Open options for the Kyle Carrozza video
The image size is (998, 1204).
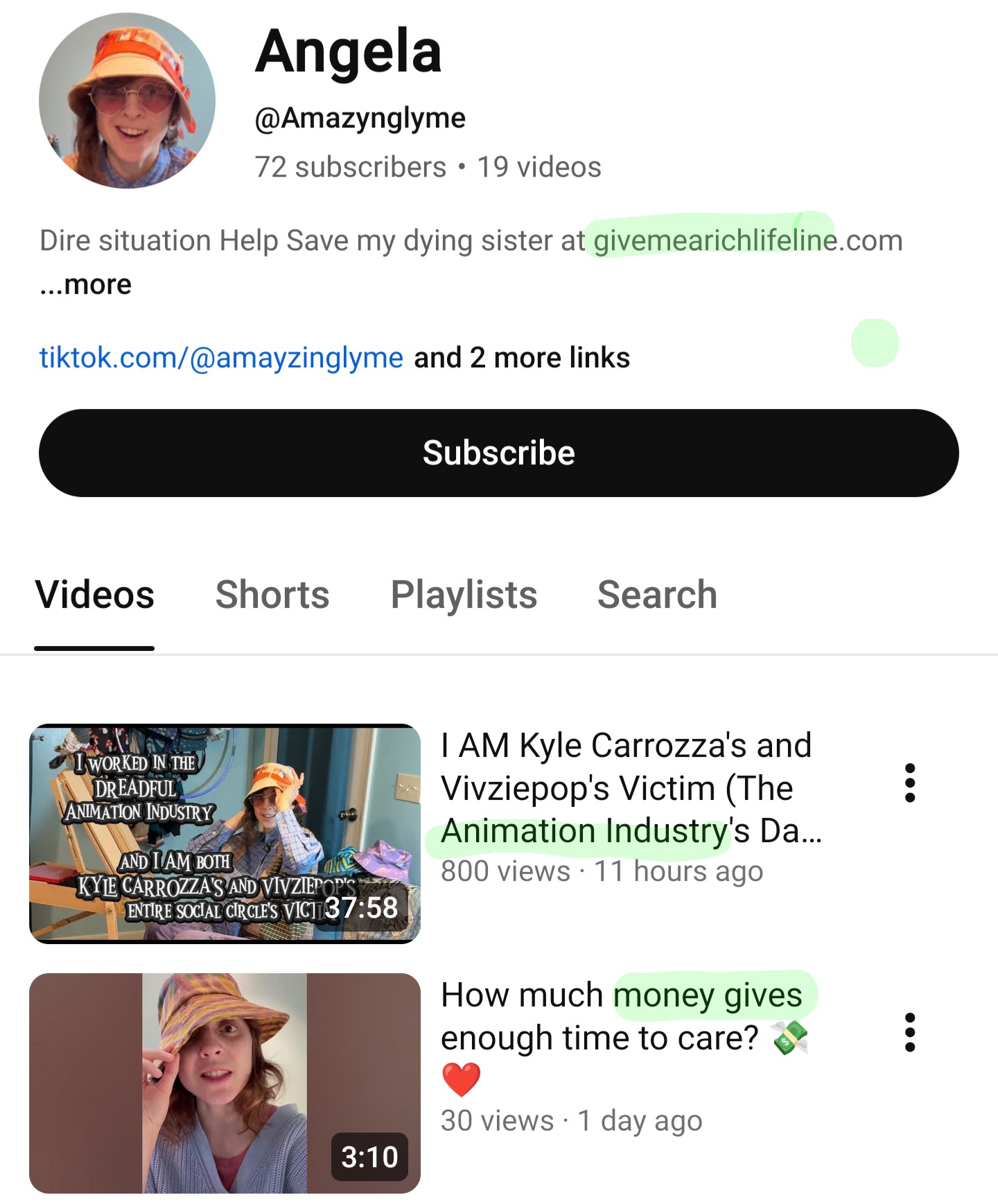910,783
